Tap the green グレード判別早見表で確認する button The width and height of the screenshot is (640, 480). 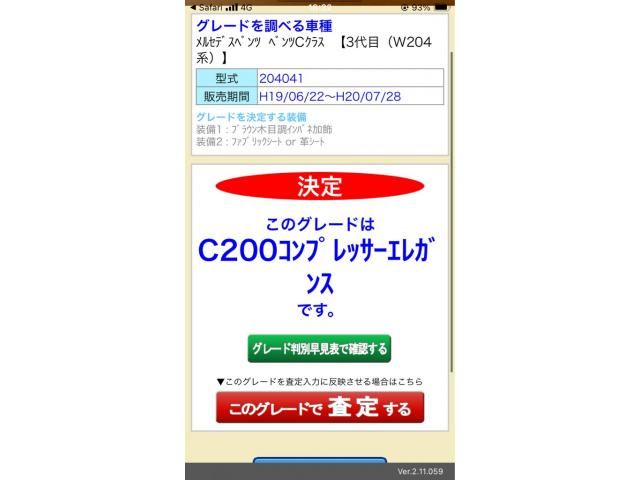[319, 348]
